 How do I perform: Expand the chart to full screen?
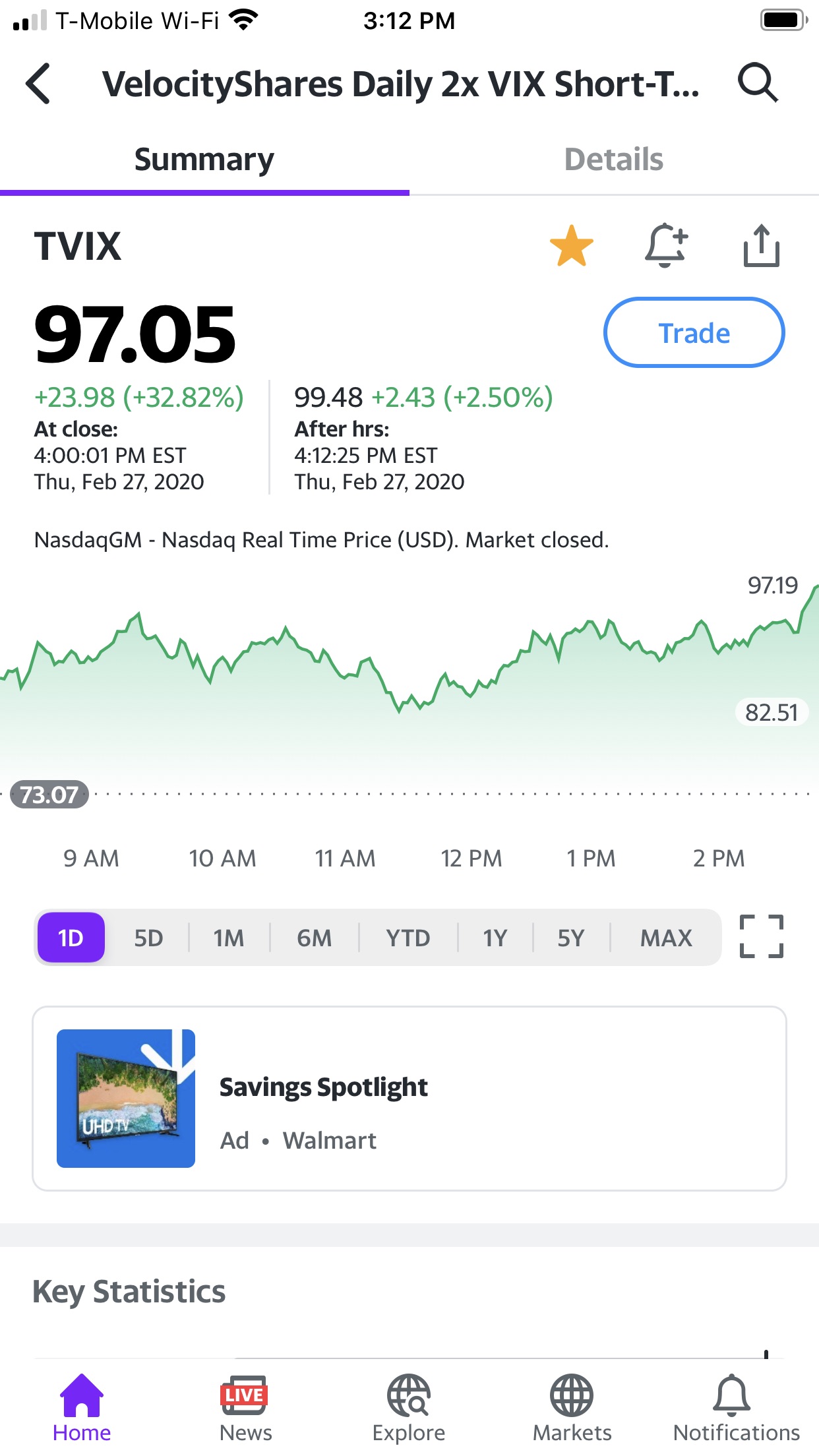point(762,936)
